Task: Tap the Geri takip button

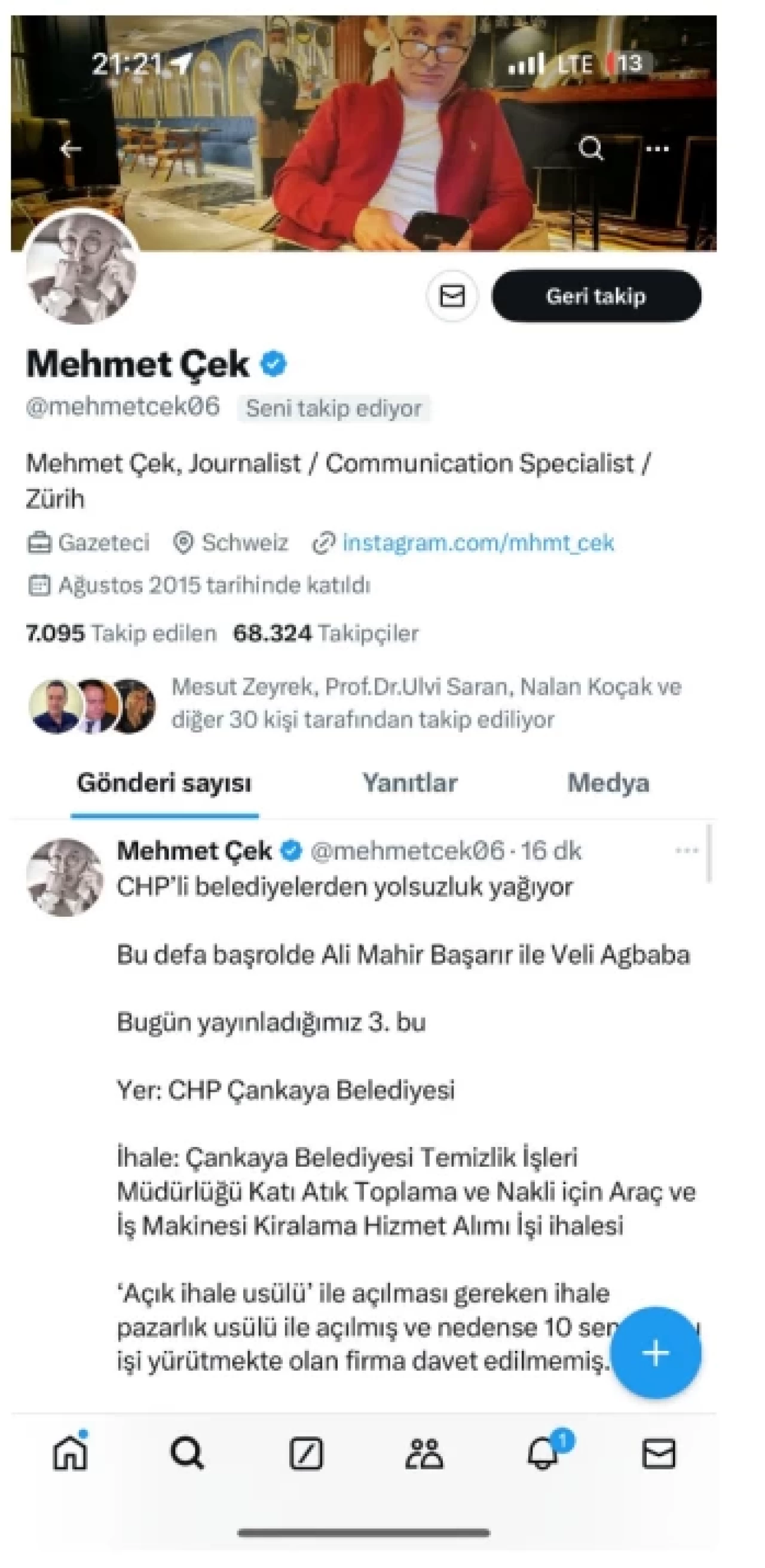Action: point(596,297)
